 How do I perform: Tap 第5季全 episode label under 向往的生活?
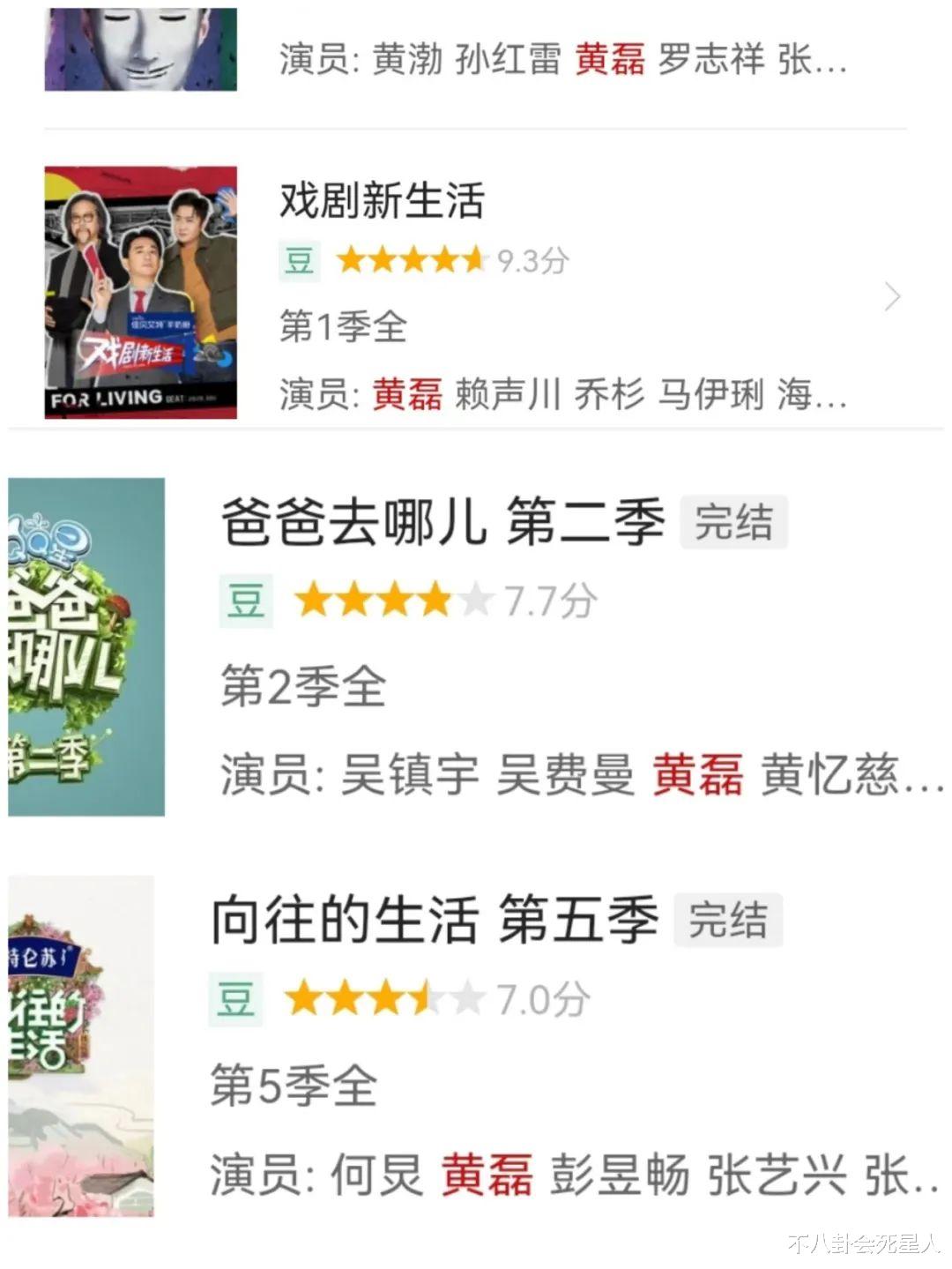(x=293, y=1088)
